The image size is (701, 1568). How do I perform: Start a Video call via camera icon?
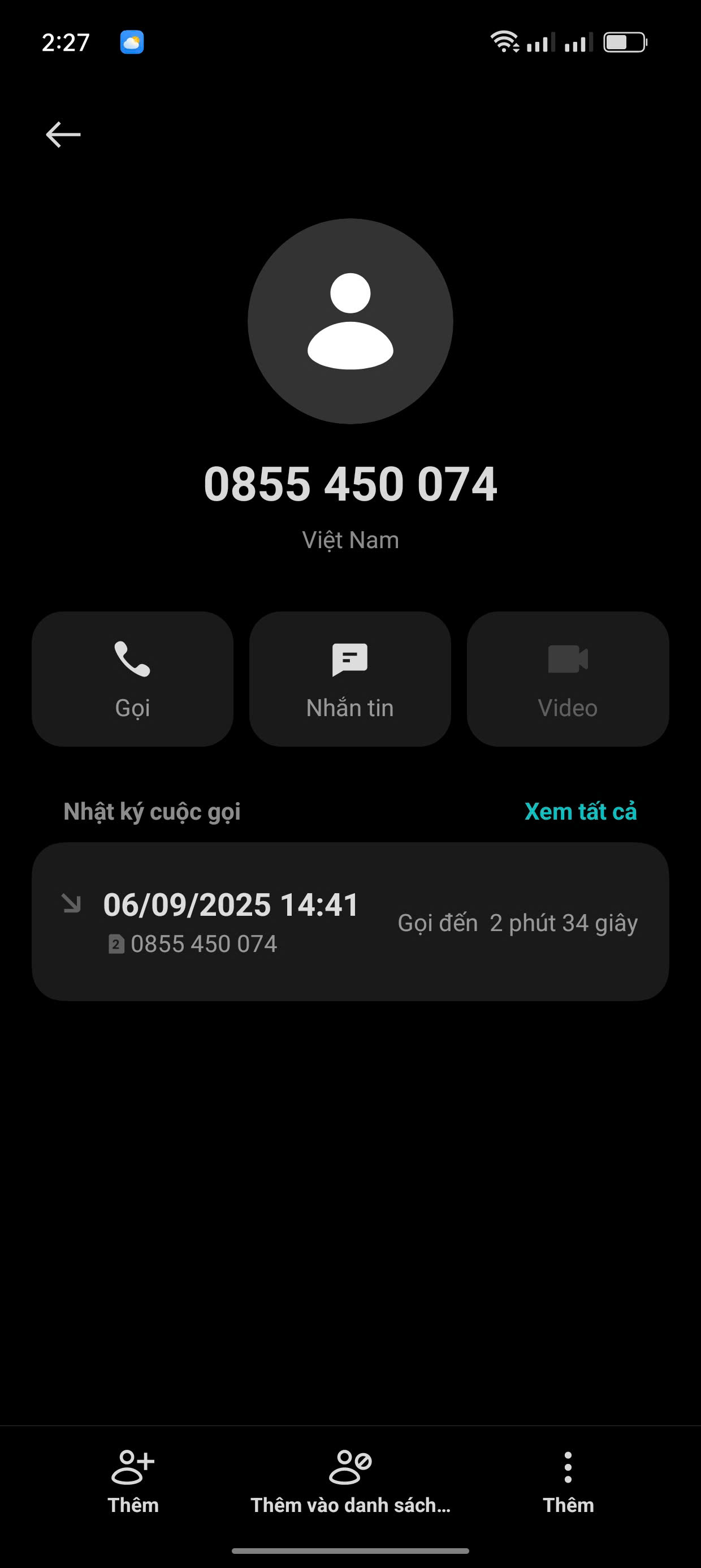point(568,657)
